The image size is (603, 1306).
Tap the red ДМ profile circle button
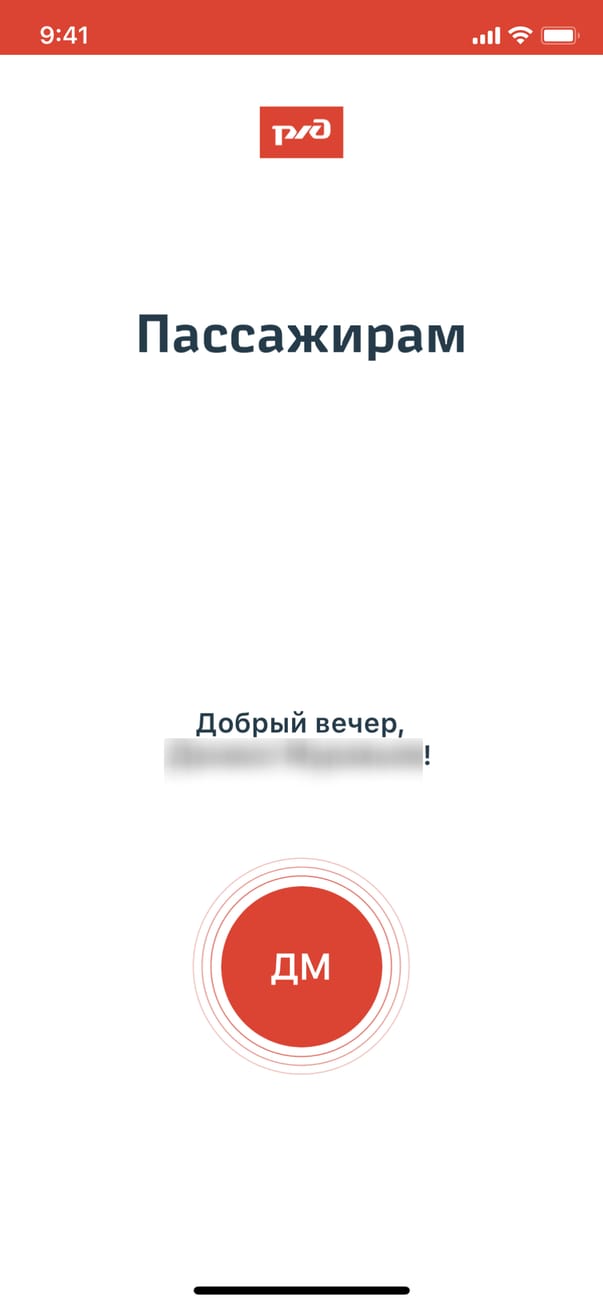click(301, 966)
